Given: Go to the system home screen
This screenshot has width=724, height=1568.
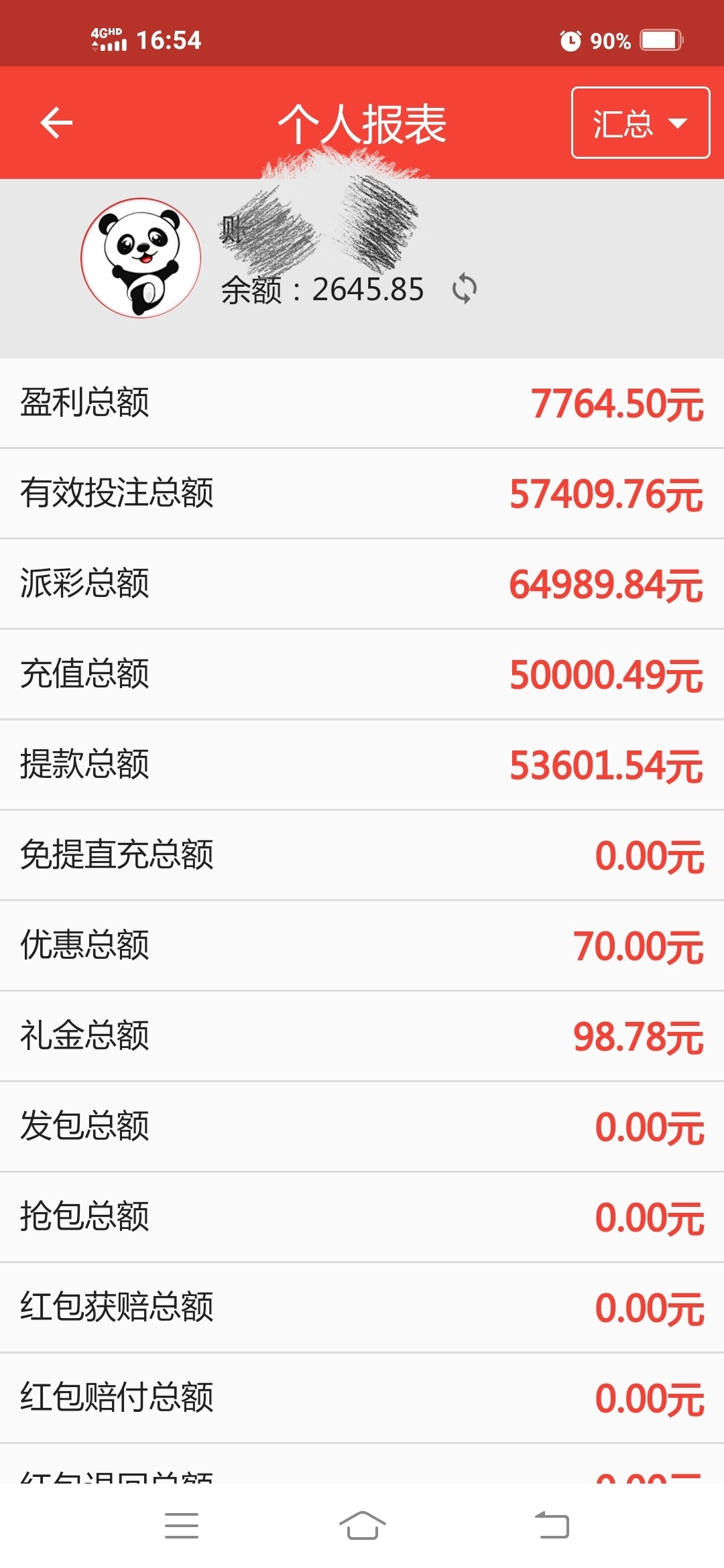Looking at the screenshot, I should tap(363, 1526).
